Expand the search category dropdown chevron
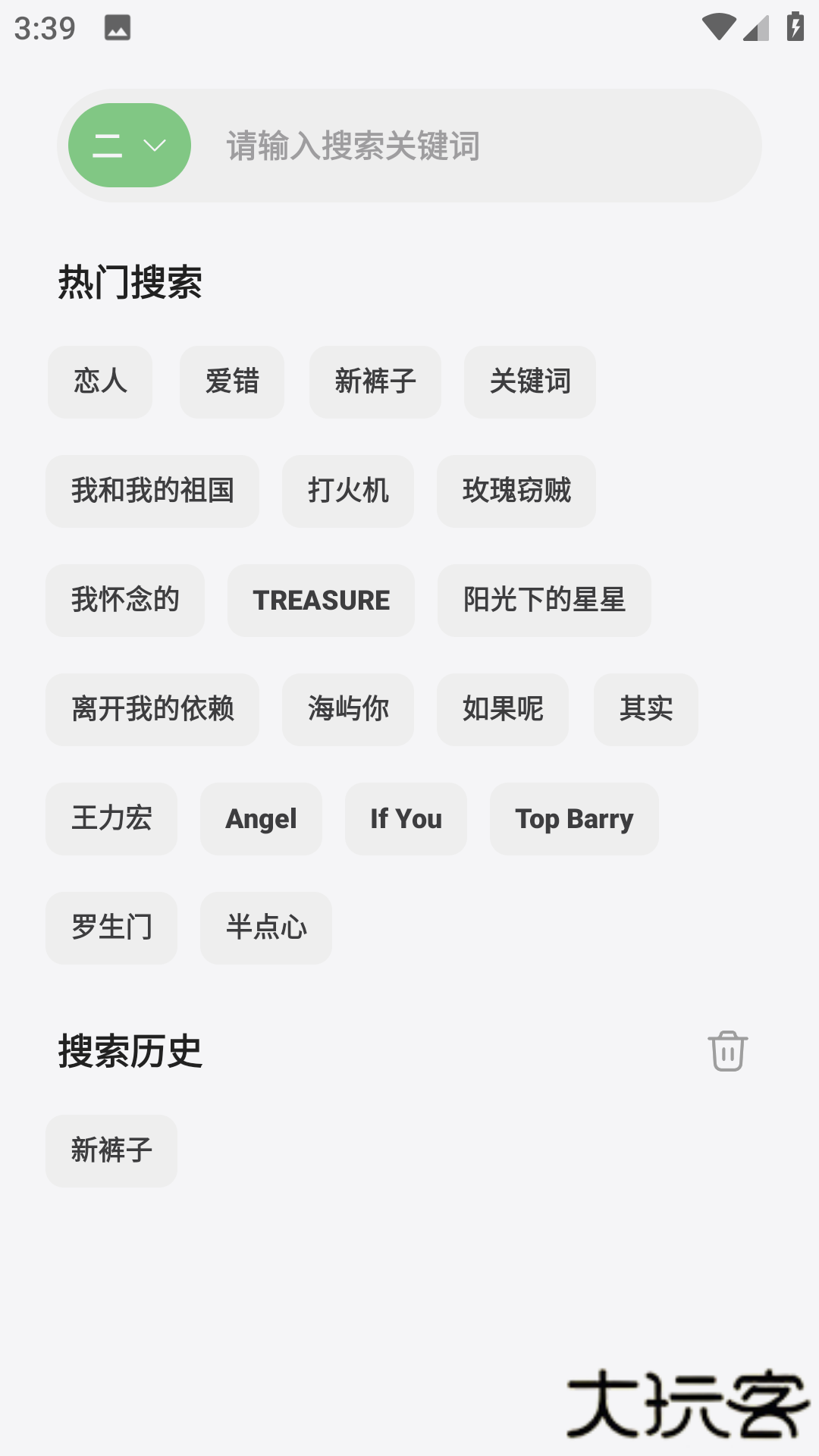 click(x=154, y=146)
